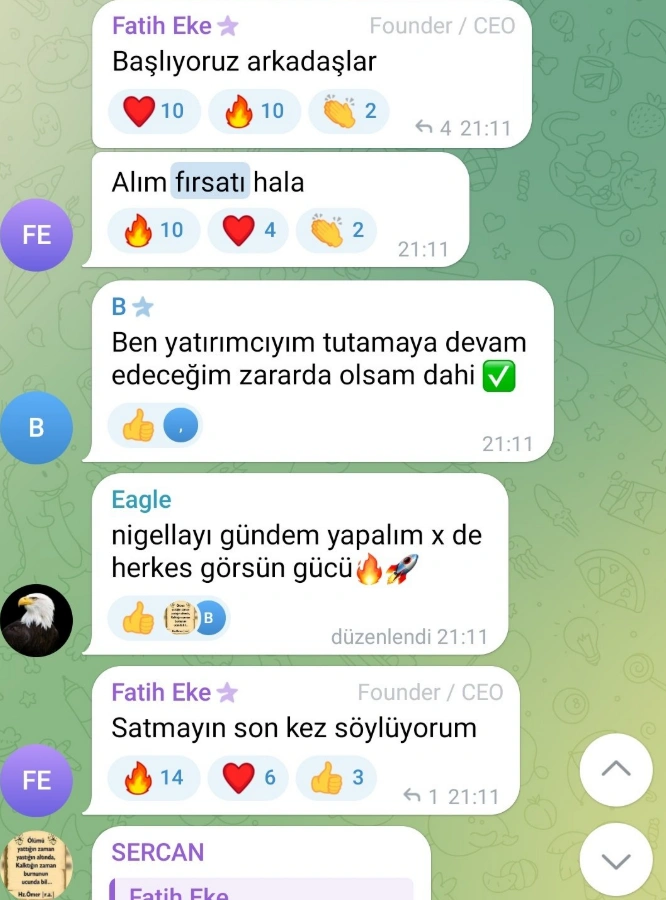
Task: Open quoted Fatih Eke message in SERCAN's reply
Action: [260, 890]
